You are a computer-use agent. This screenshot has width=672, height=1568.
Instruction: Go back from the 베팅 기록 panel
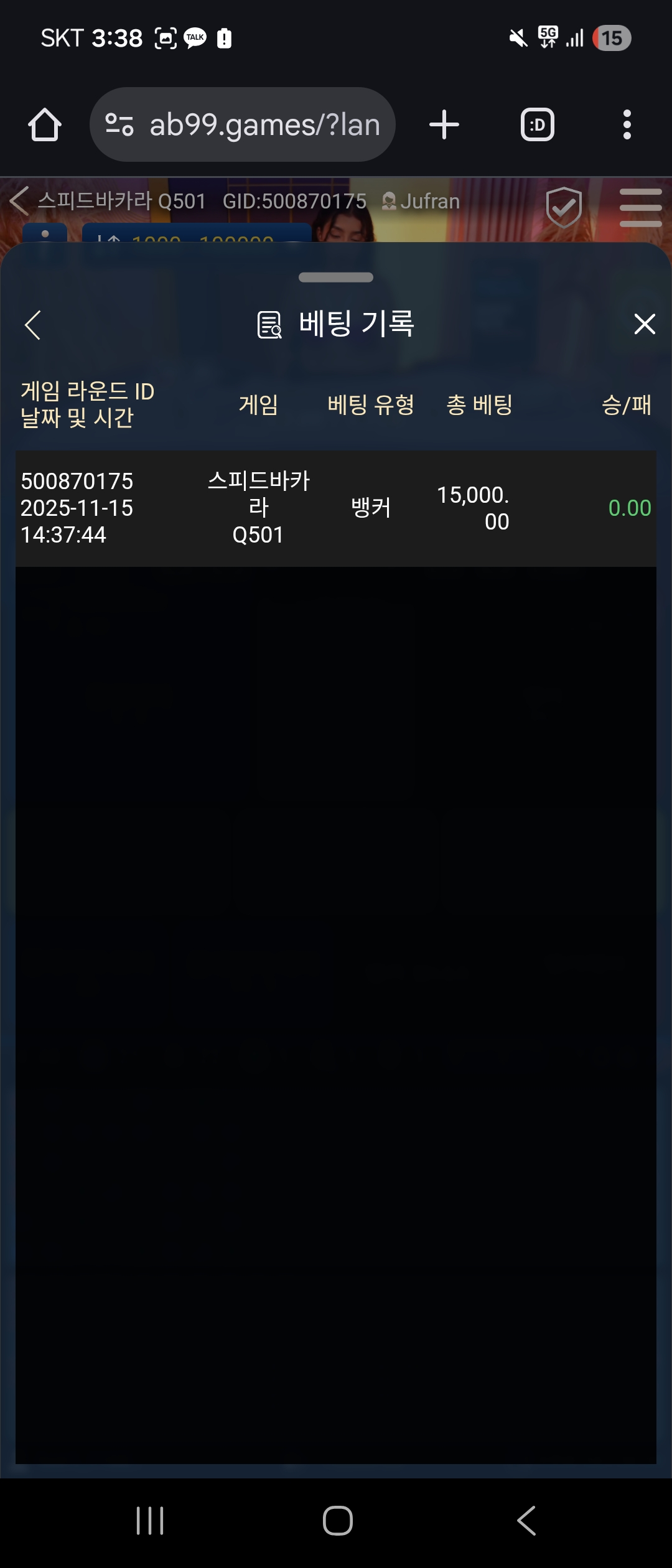coord(33,325)
